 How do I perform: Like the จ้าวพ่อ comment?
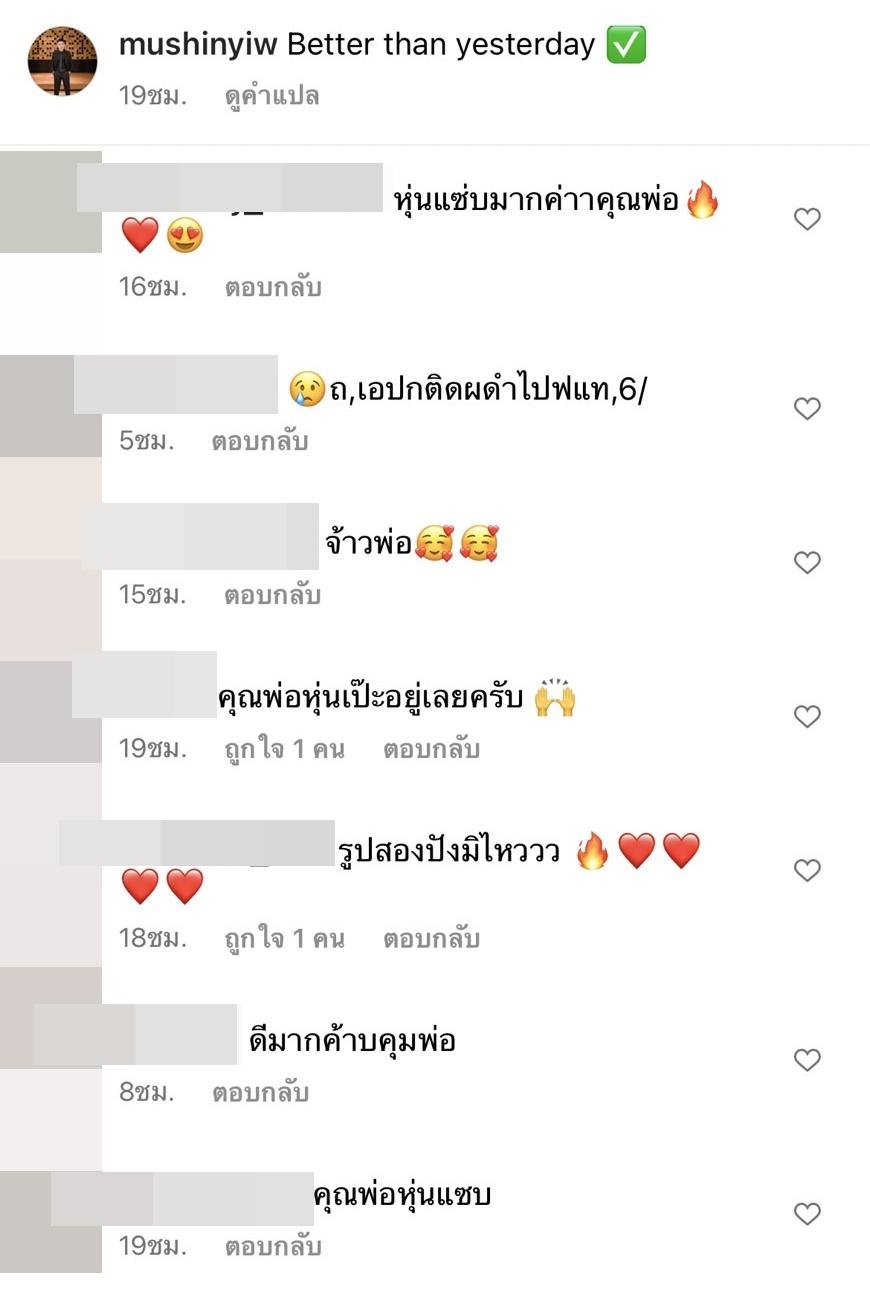coord(807,563)
